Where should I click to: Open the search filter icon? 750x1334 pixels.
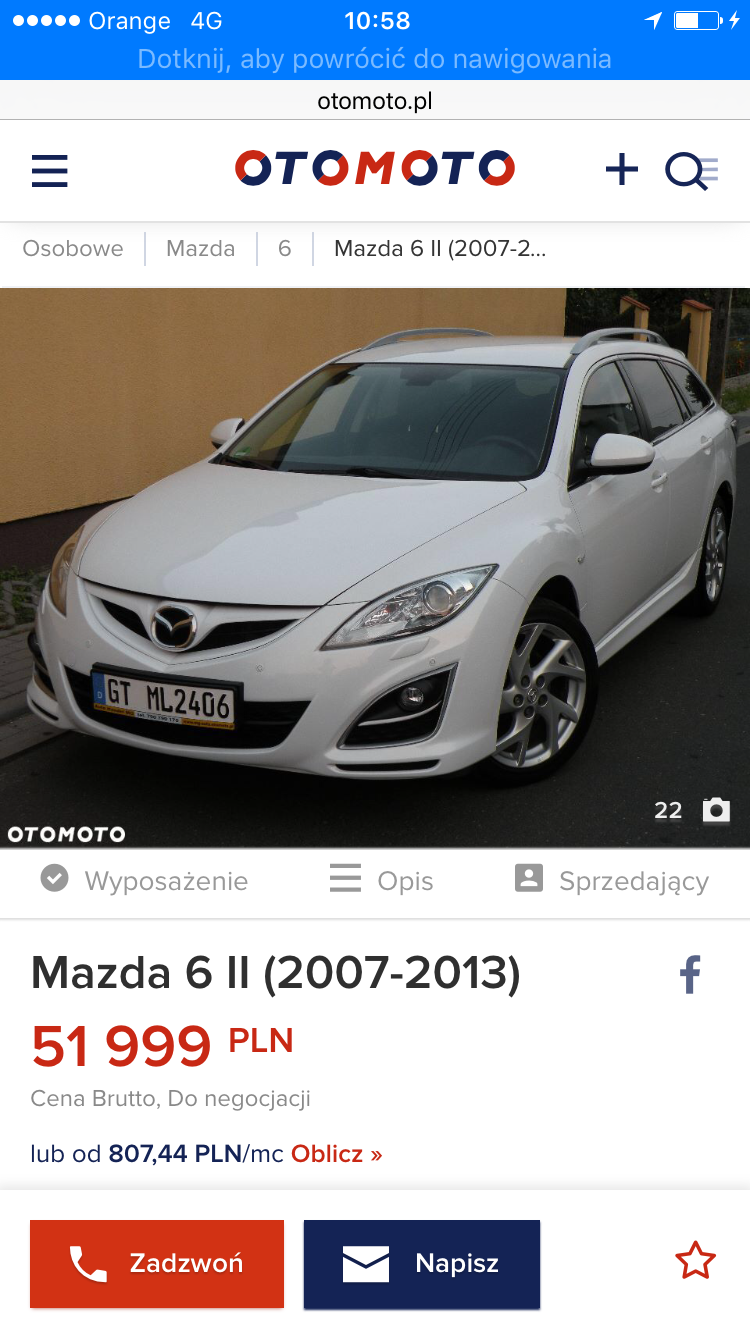[691, 171]
